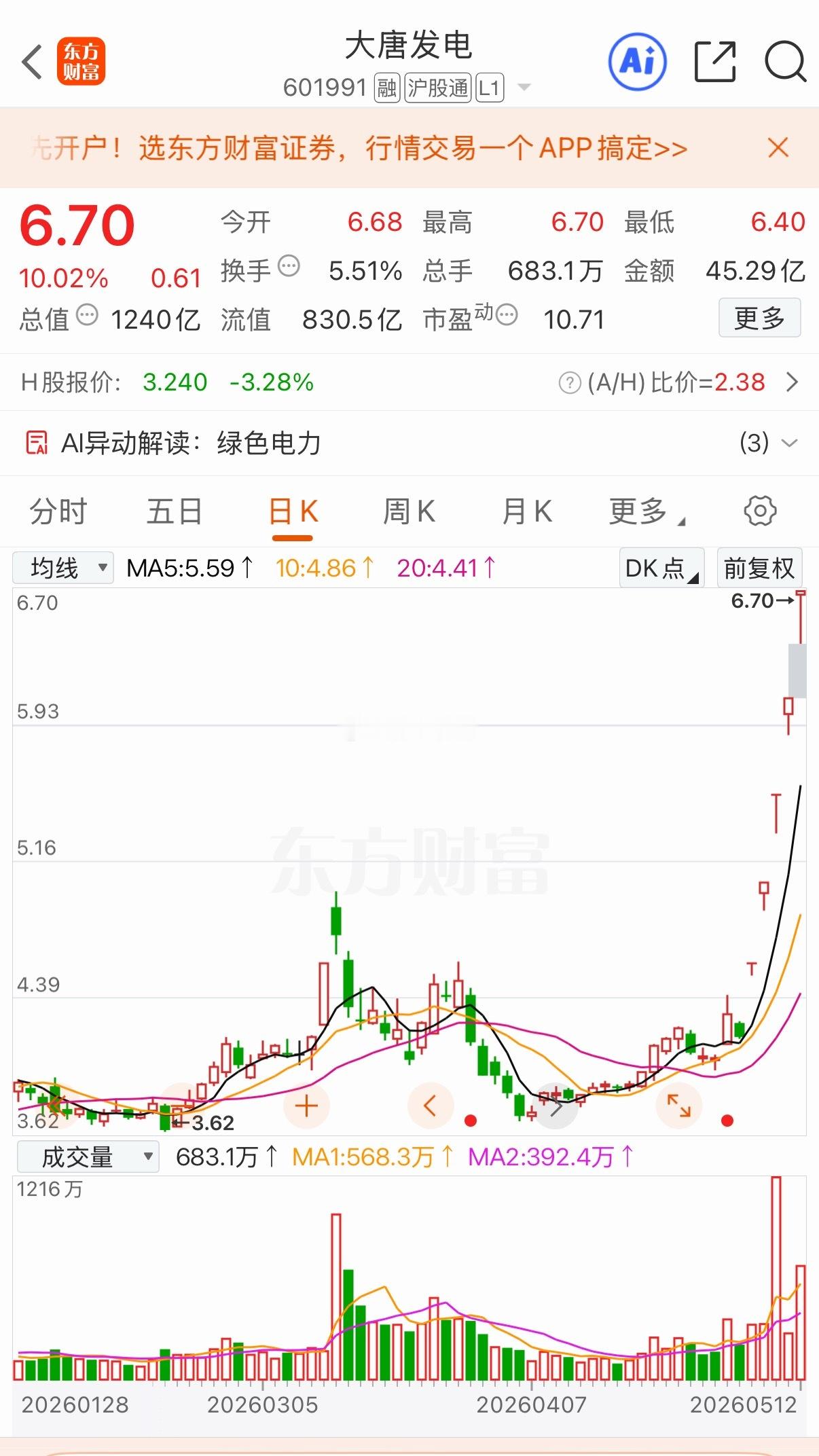Open the Ai assistant icon
Screen dimensions: 819x1456
pos(637,62)
